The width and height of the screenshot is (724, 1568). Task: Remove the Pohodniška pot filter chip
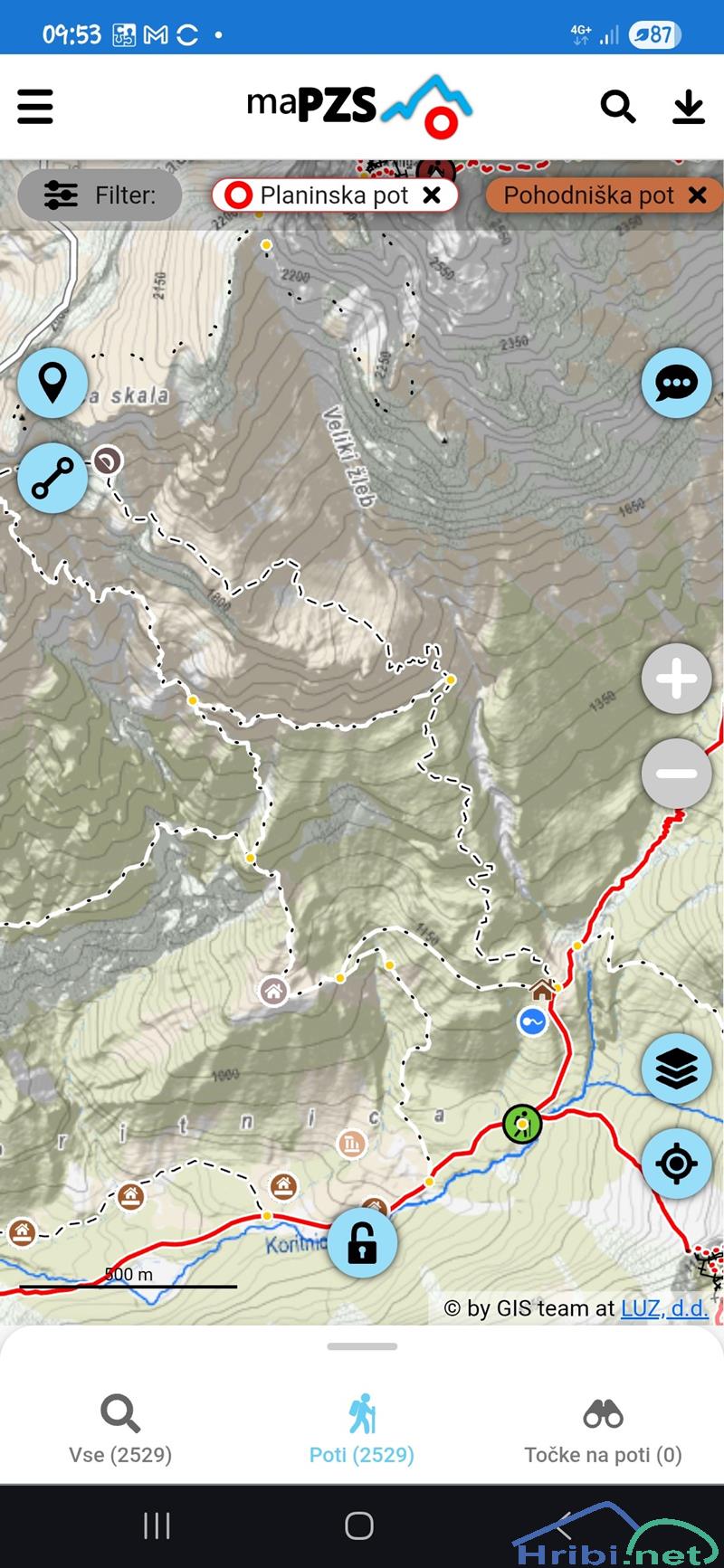click(697, 195)
